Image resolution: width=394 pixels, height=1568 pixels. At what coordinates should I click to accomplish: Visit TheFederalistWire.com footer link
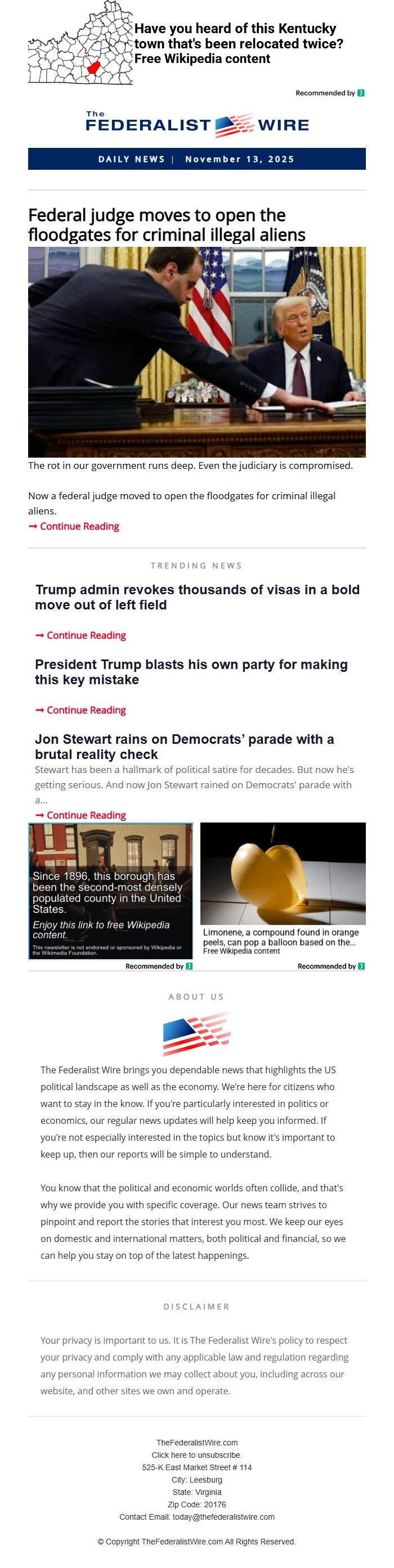coord(196,1442)
